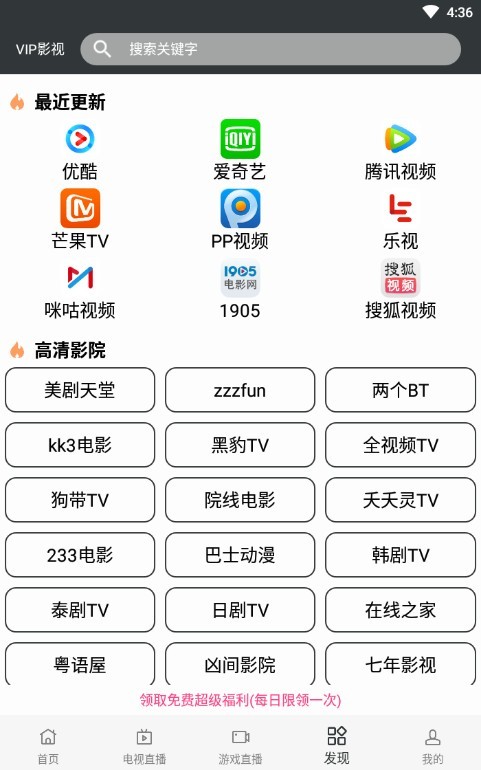Open 韩剧TV
This screenshot has width=481, height=770.
click(x=400, y=555)
